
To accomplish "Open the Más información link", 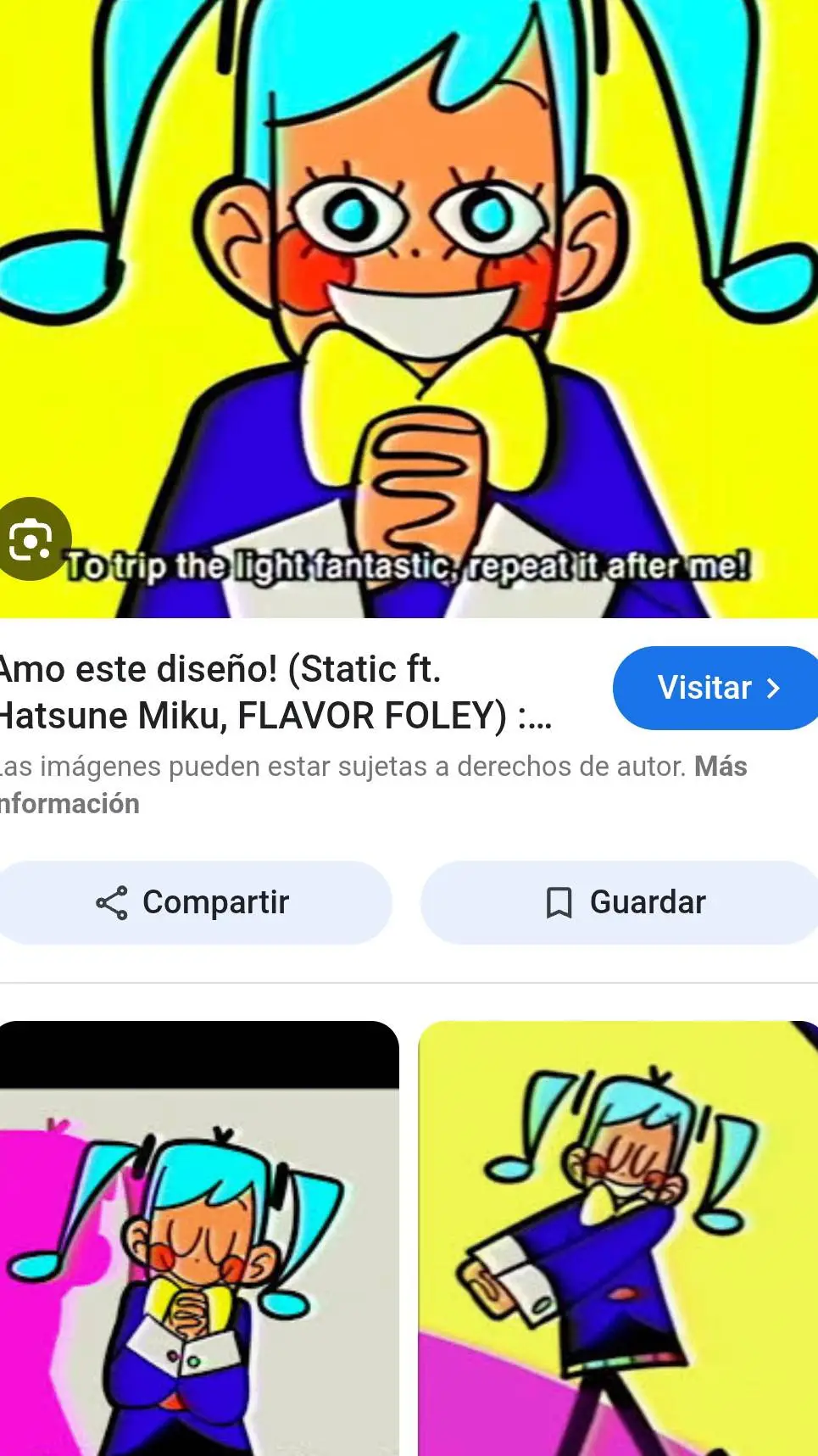I will point(720,767).
